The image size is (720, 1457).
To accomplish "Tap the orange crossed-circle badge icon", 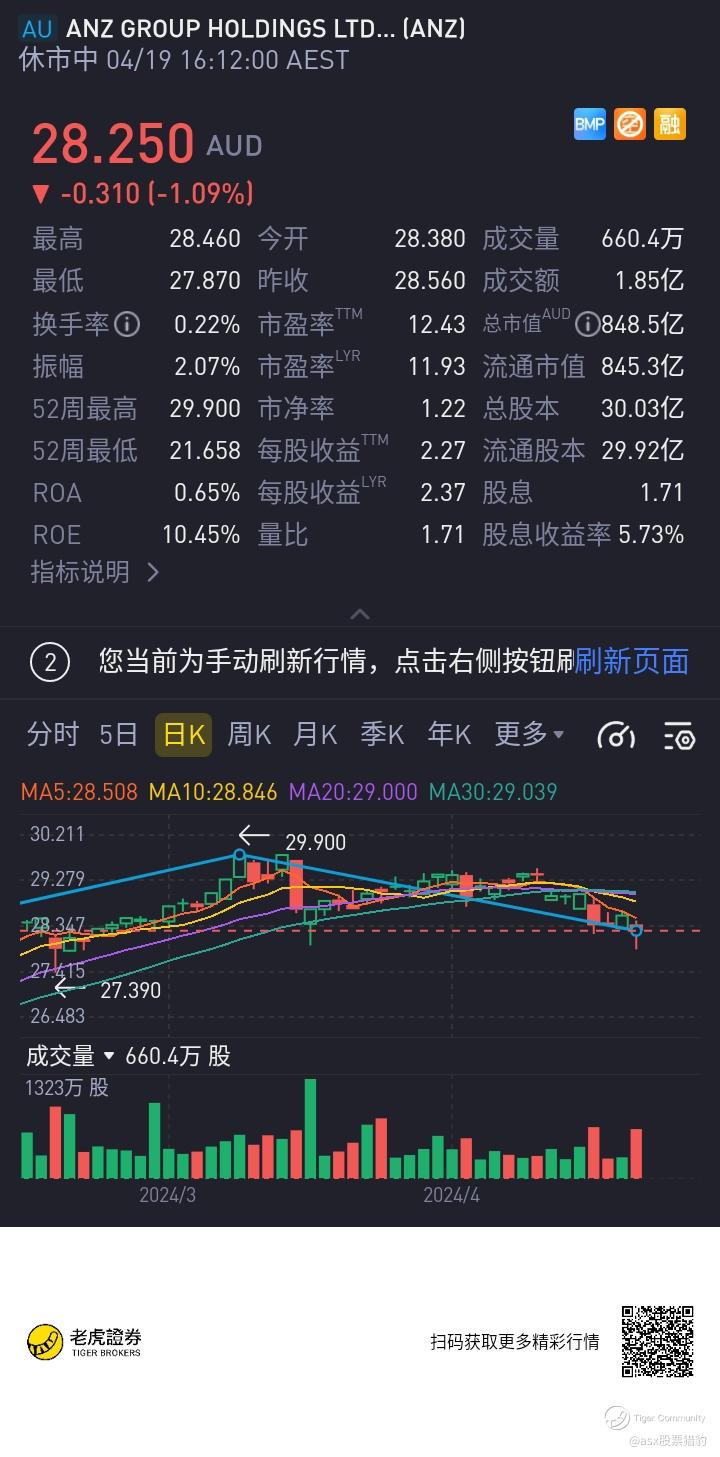I will point(629,124).
